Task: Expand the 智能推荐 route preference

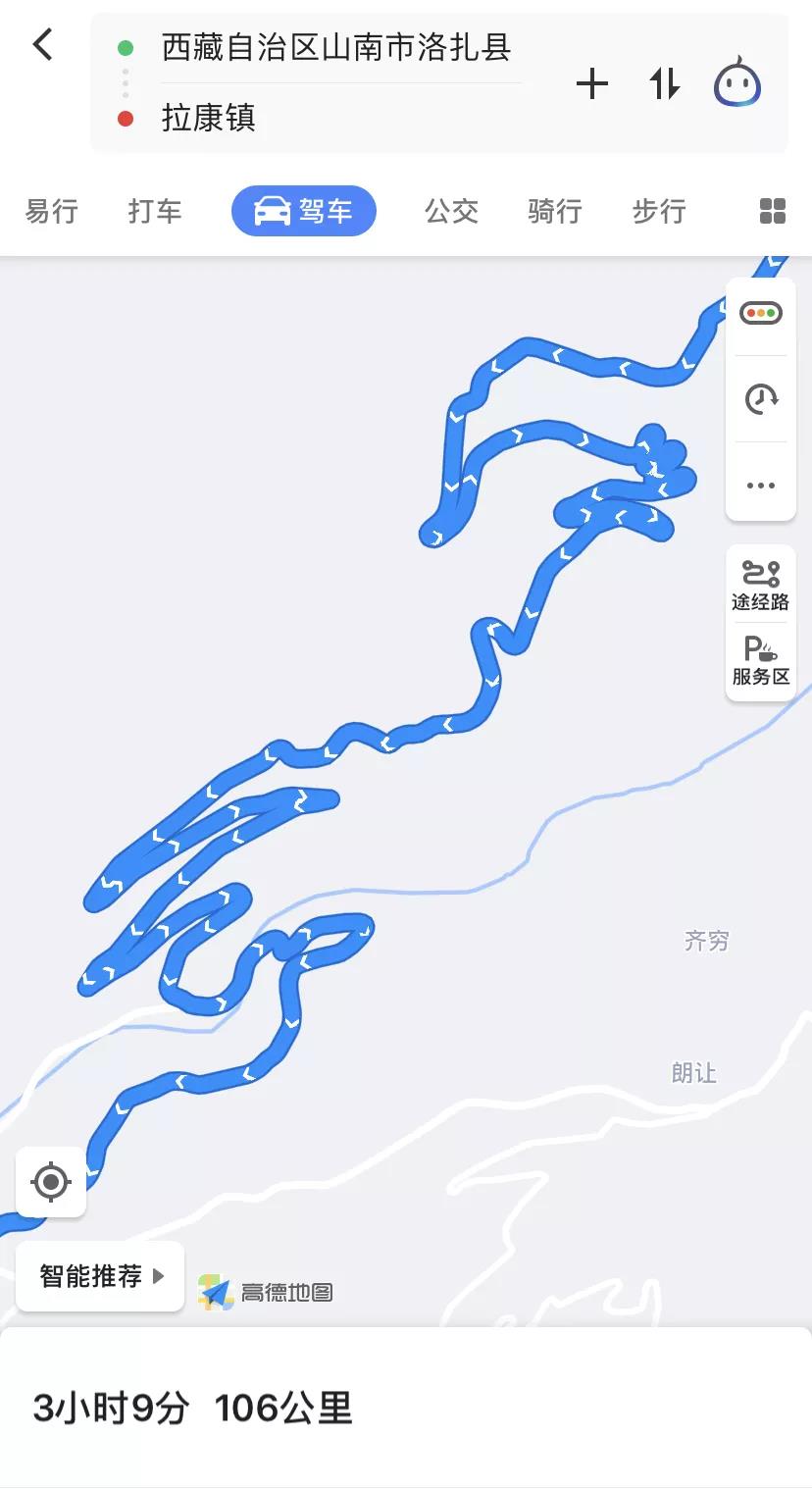Action: tap(100, 1276)
